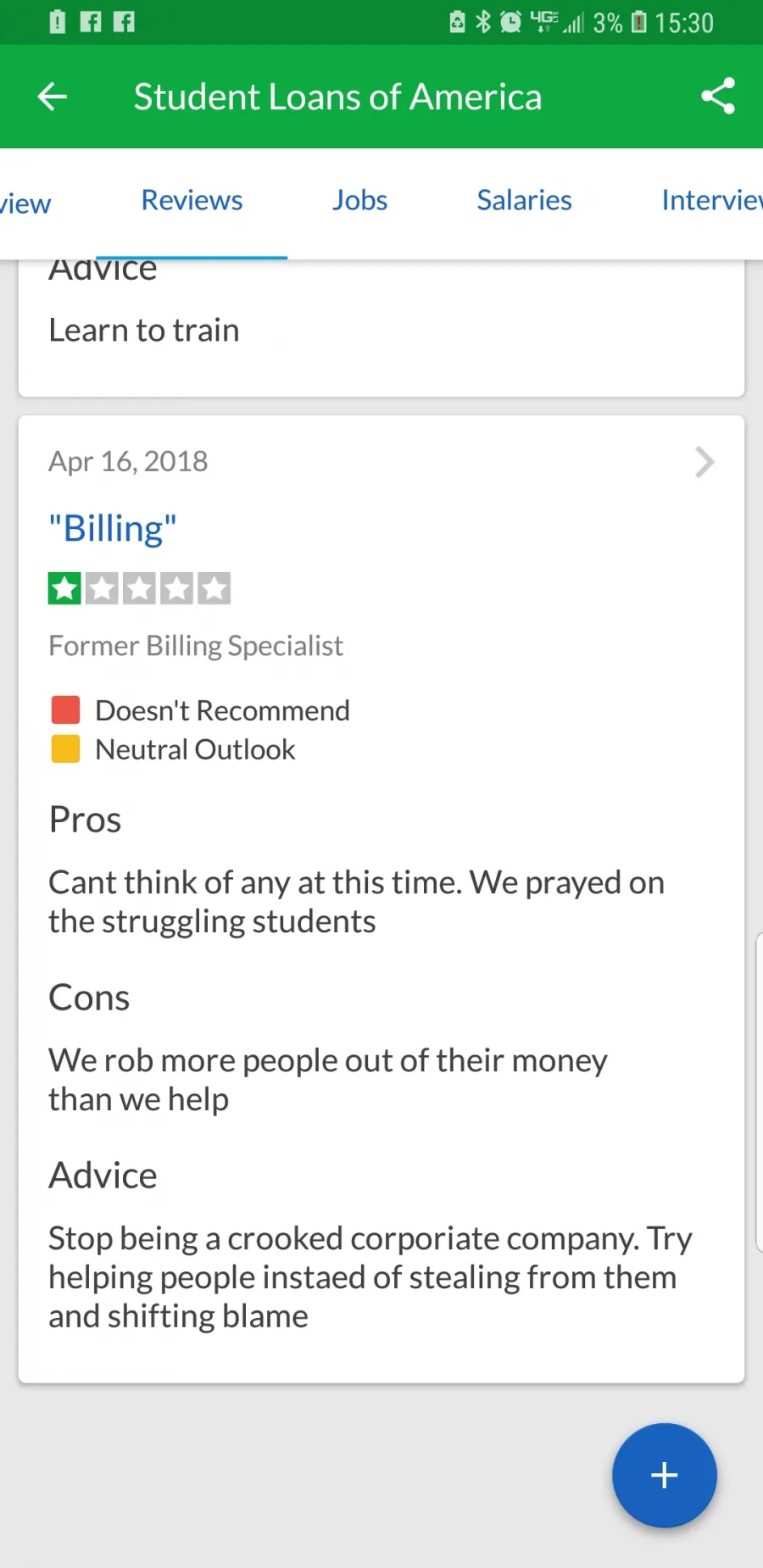This screenshot has width=763, height=1568.
Task: Open the "Billing" review title
Action: pyautogui.click(x=113, y=529)
